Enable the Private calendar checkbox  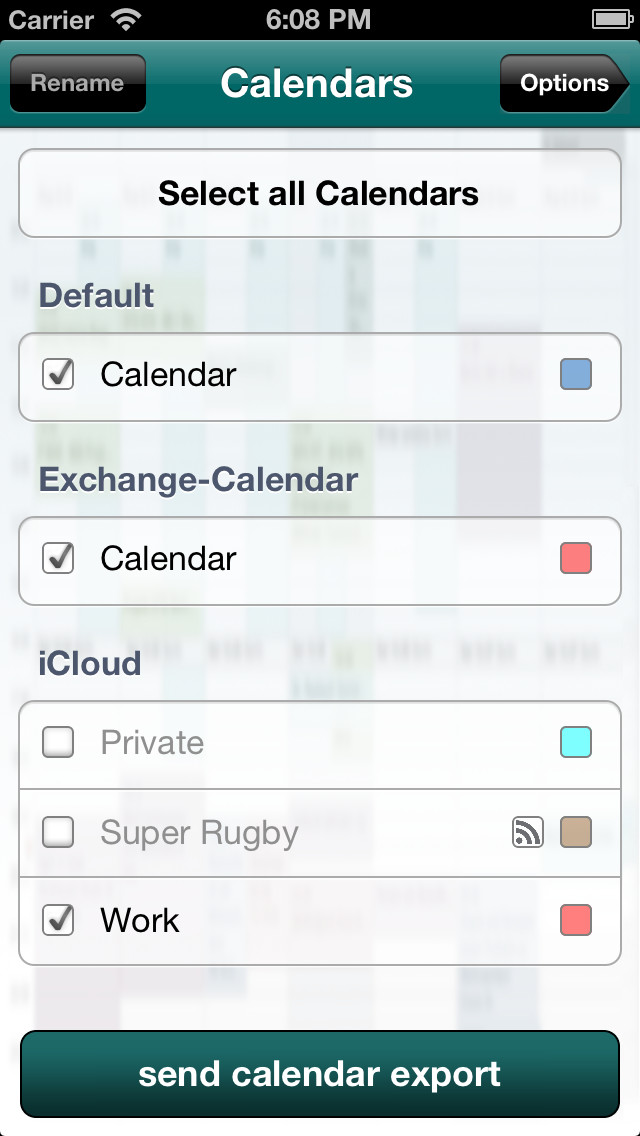[58, 743]
